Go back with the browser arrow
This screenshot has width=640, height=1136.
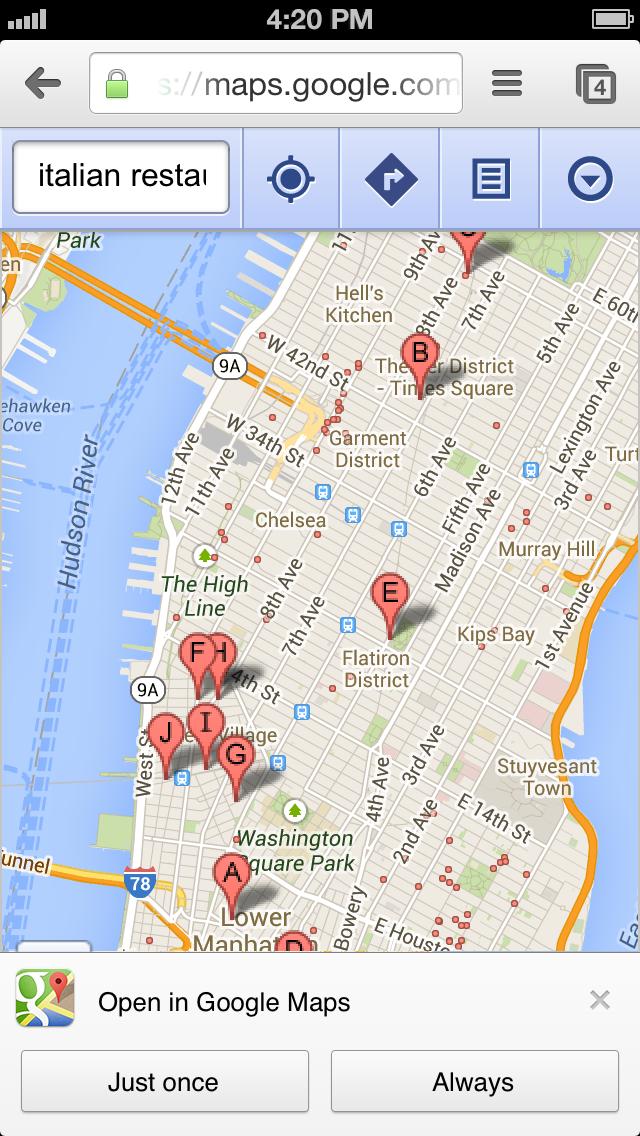click(42, 83)
